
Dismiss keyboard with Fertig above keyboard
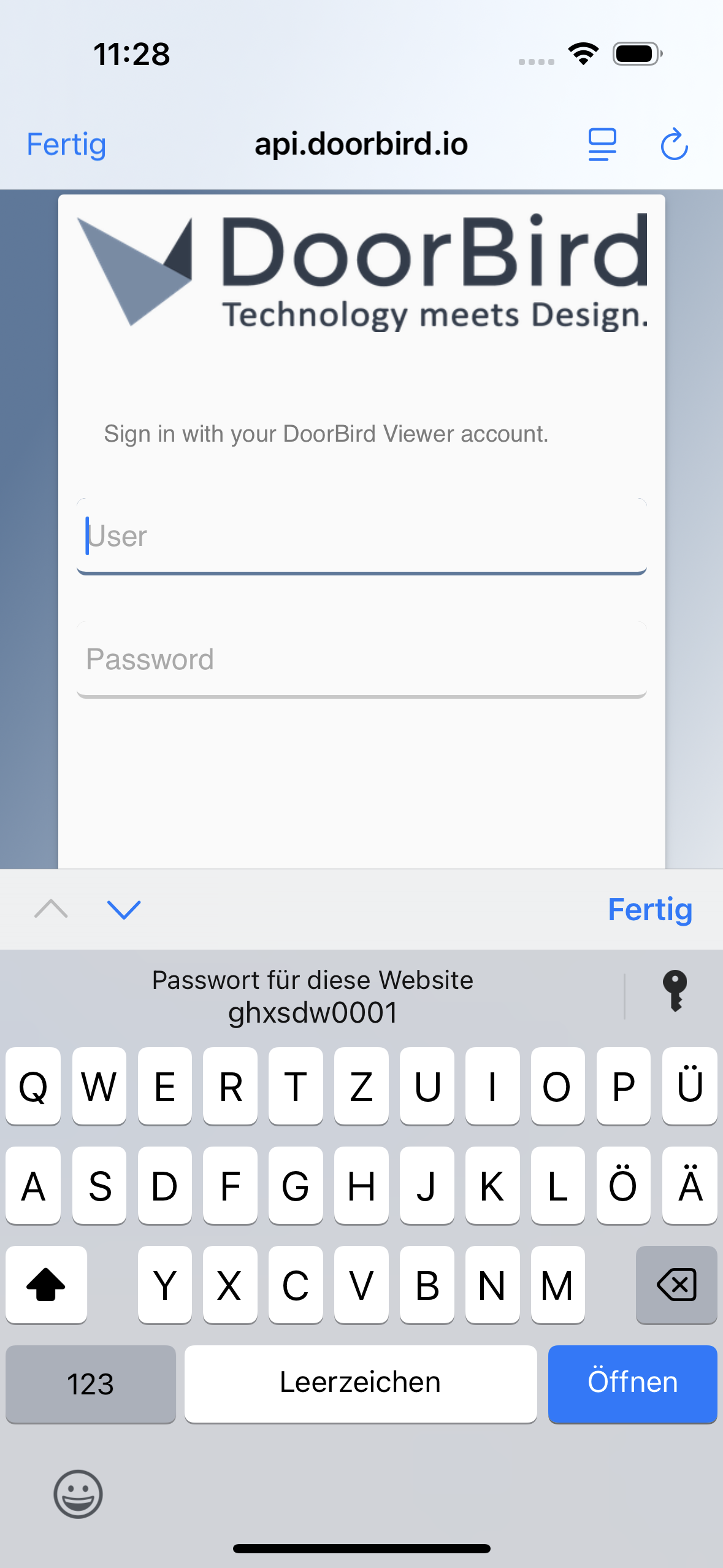(x=649, y=909)
